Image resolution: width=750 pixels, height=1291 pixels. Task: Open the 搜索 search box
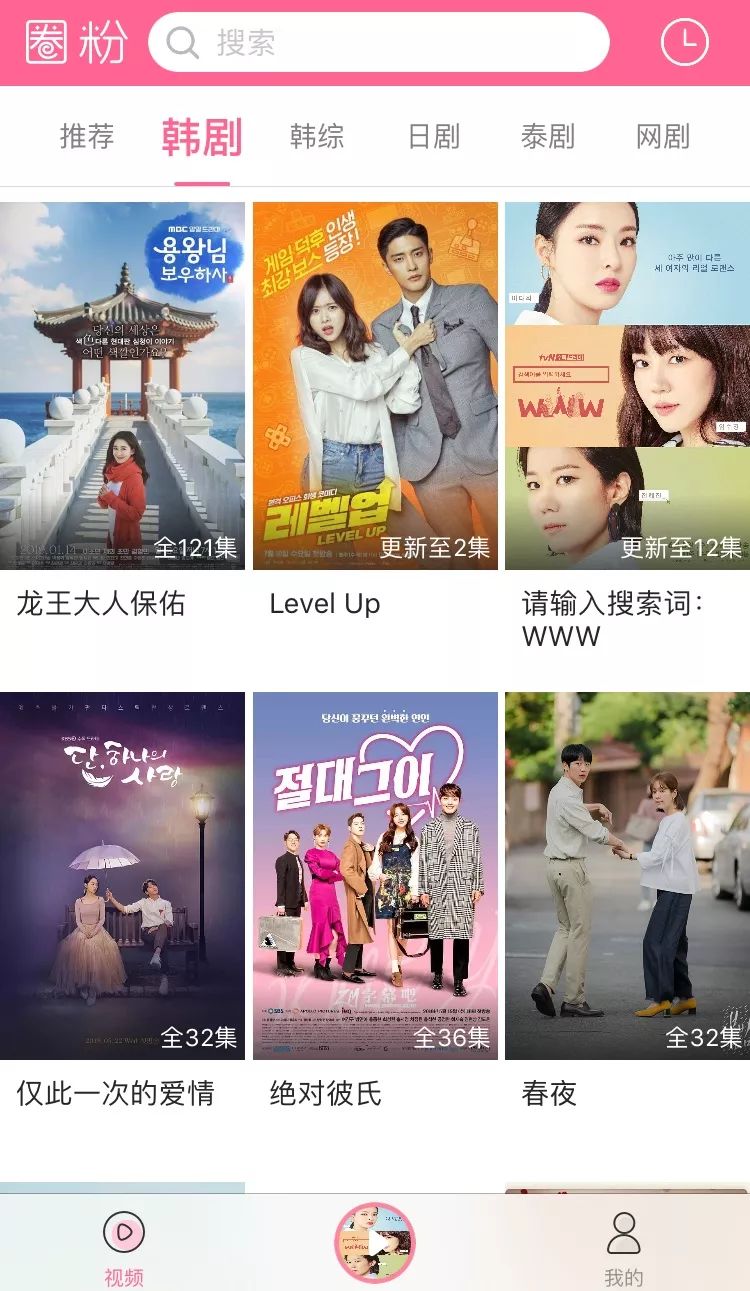(378, 42)
